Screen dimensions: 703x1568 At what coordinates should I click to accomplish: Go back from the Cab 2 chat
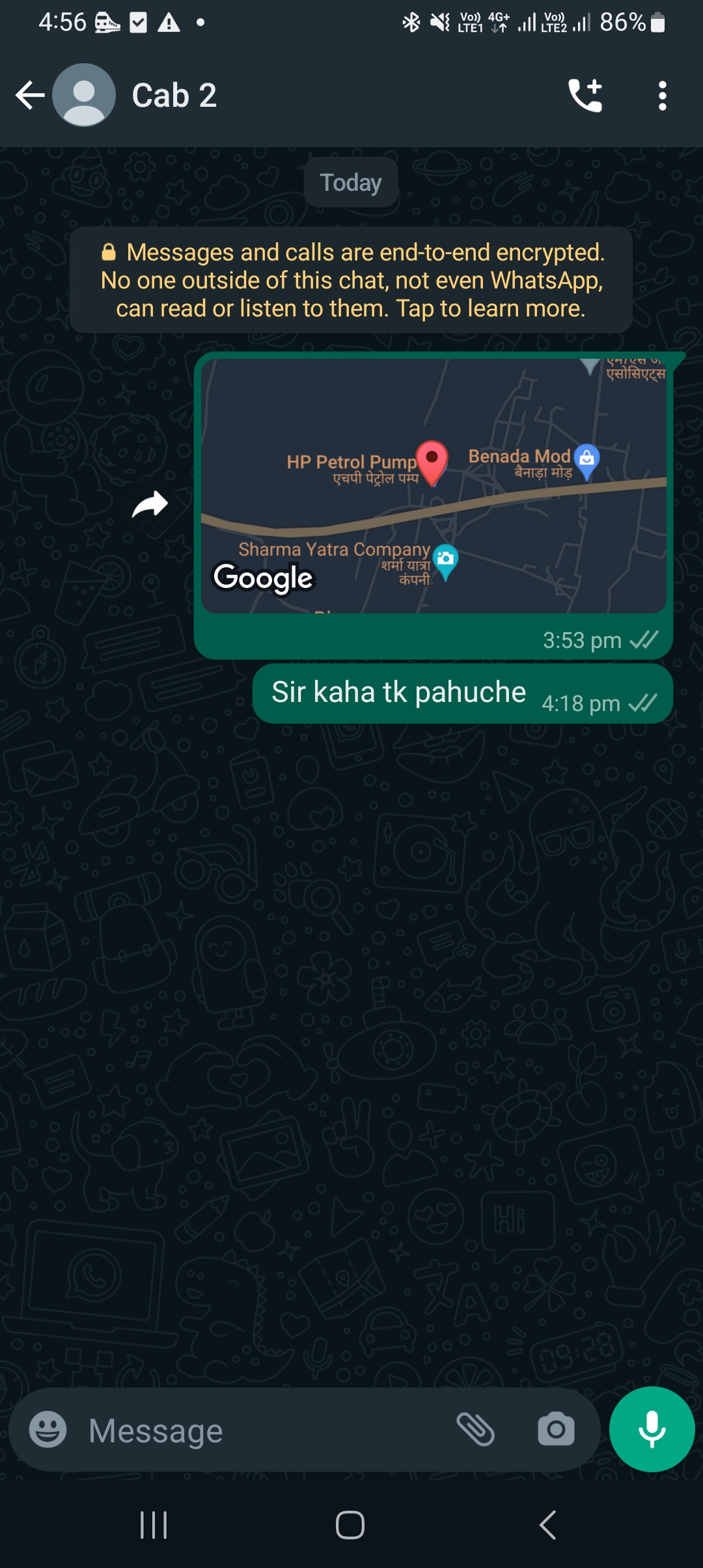pos(30,96)
